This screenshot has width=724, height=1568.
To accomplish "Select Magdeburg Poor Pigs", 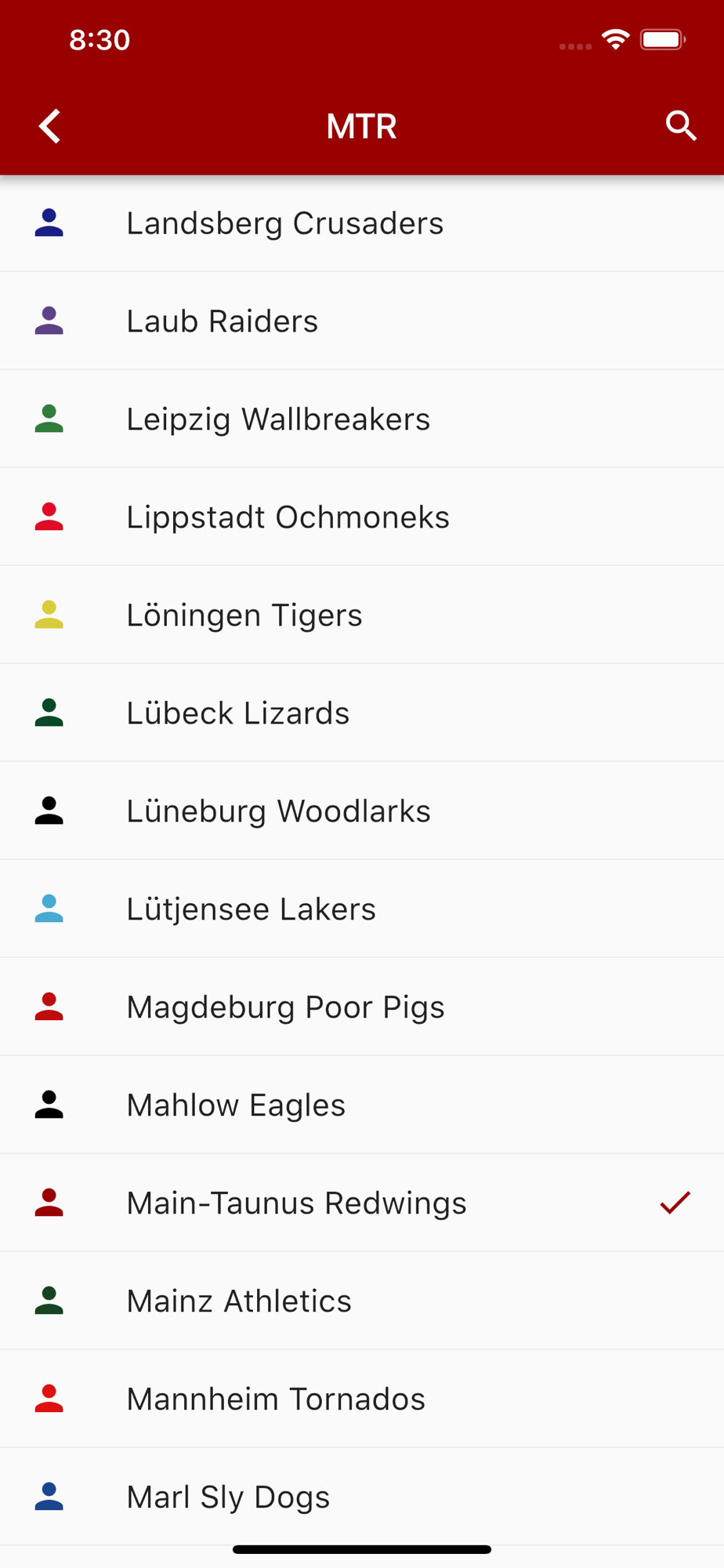I will pos(362,1007).
